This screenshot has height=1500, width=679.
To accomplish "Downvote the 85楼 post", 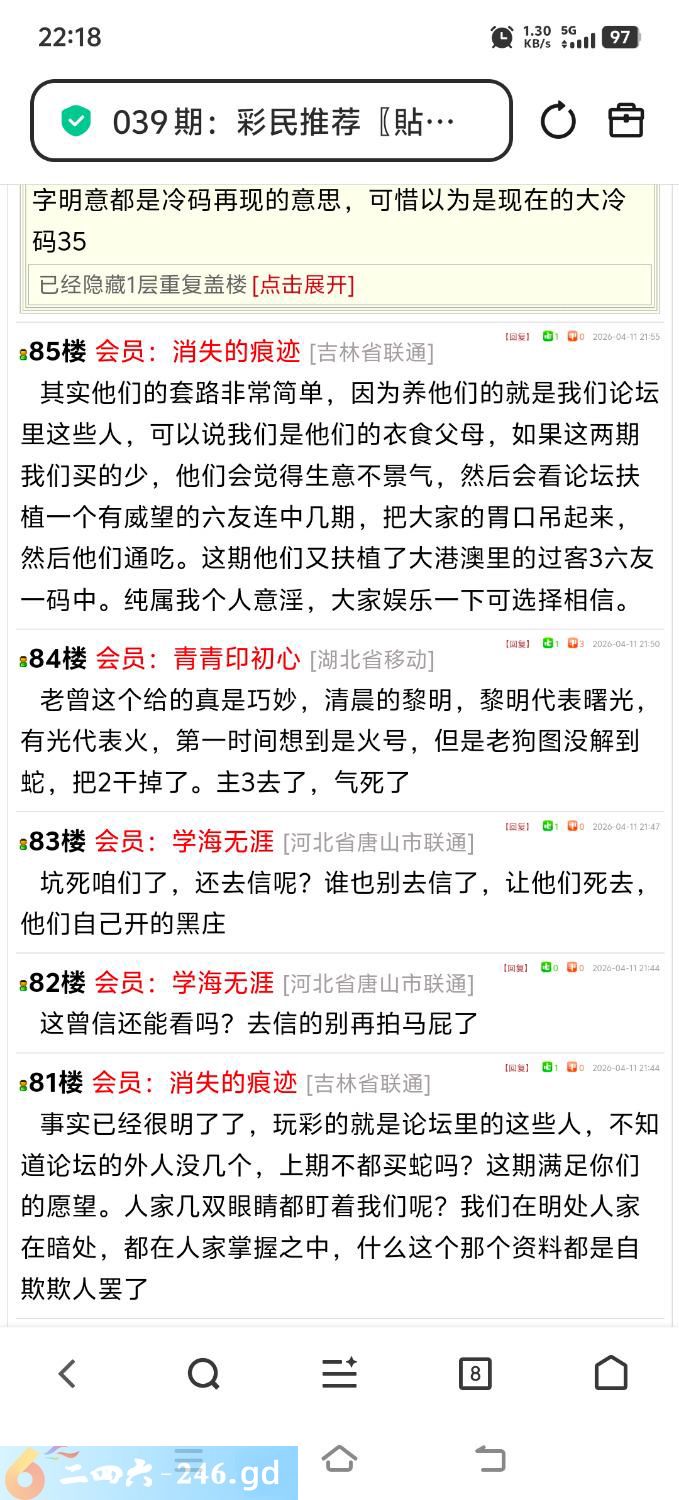I will coord(575,337).
